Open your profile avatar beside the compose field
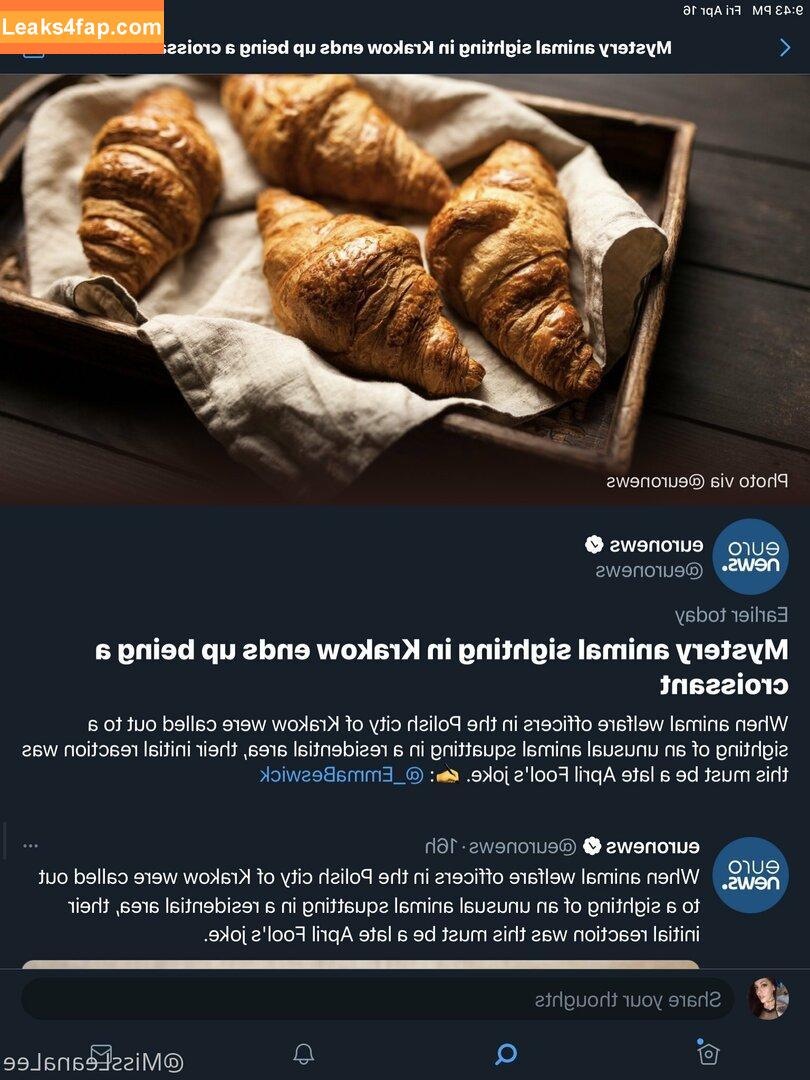Image resolution: width=810 pixels, height=1080 pixels. (x=768, y=998)
